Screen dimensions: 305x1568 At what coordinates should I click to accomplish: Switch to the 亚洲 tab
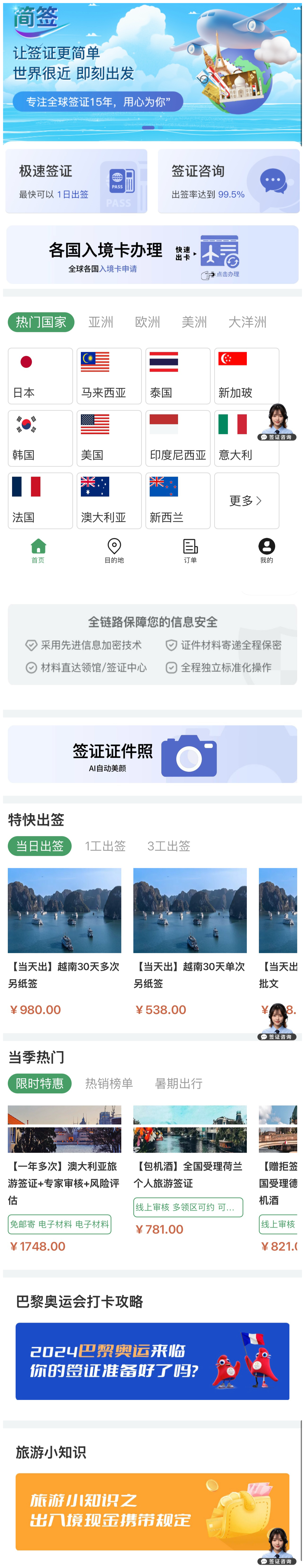pyautogui.click(x=100, y=322)
